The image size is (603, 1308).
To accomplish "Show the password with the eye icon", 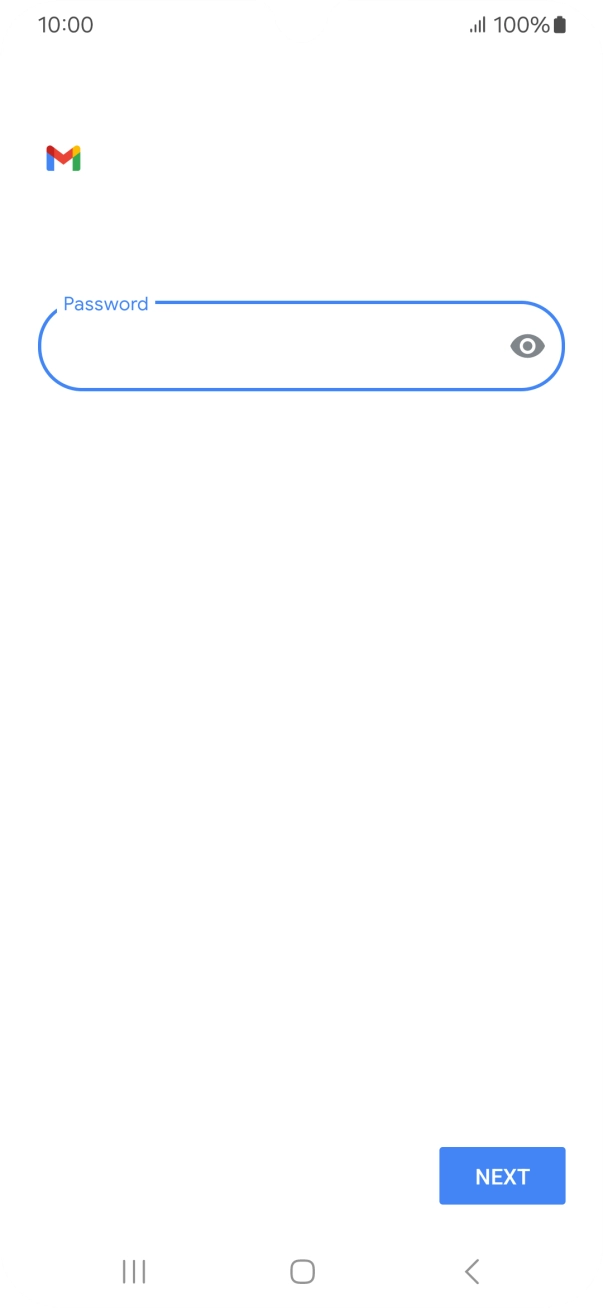I will click(x=527, y=347).
